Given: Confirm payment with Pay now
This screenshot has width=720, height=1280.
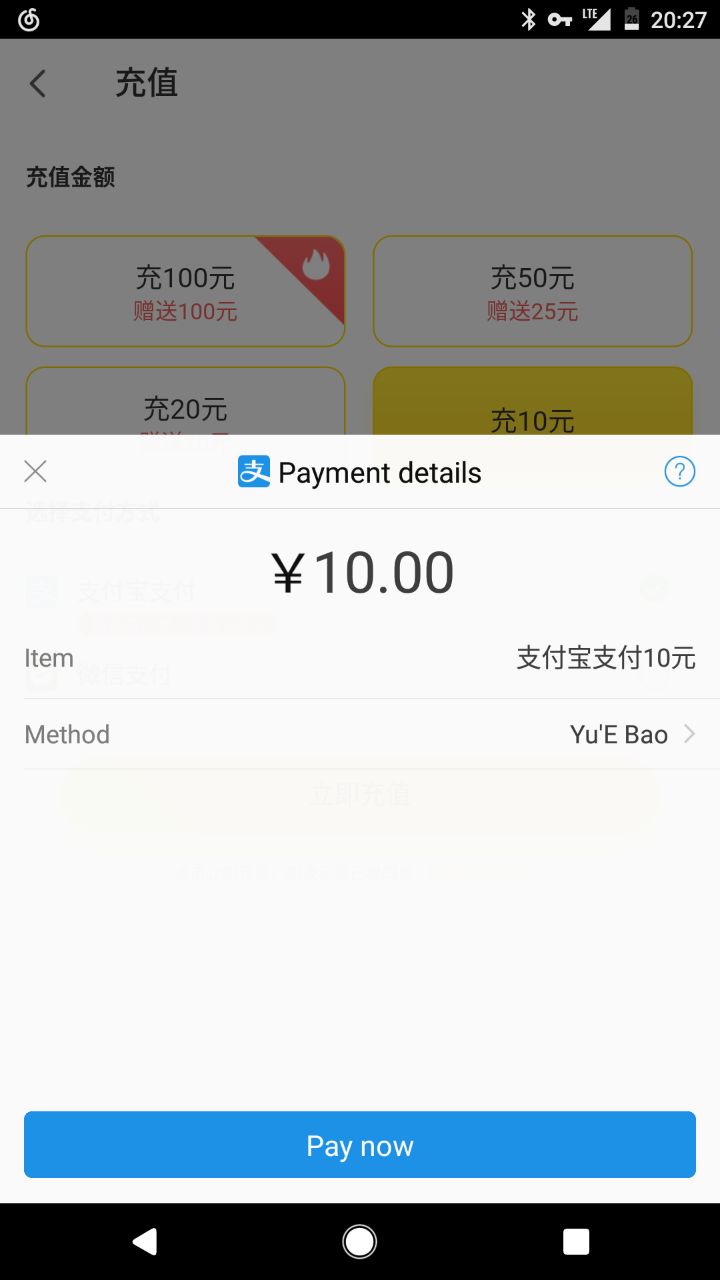Looking at the screenshot, I should [360, 1145].
